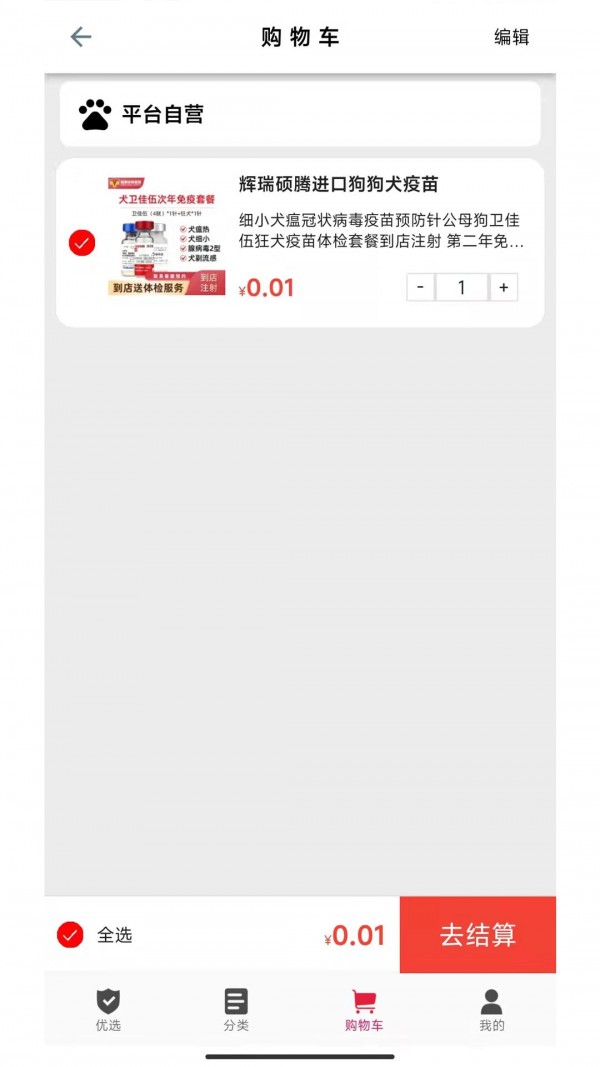Go back using the top arrow

pos(81,37)
